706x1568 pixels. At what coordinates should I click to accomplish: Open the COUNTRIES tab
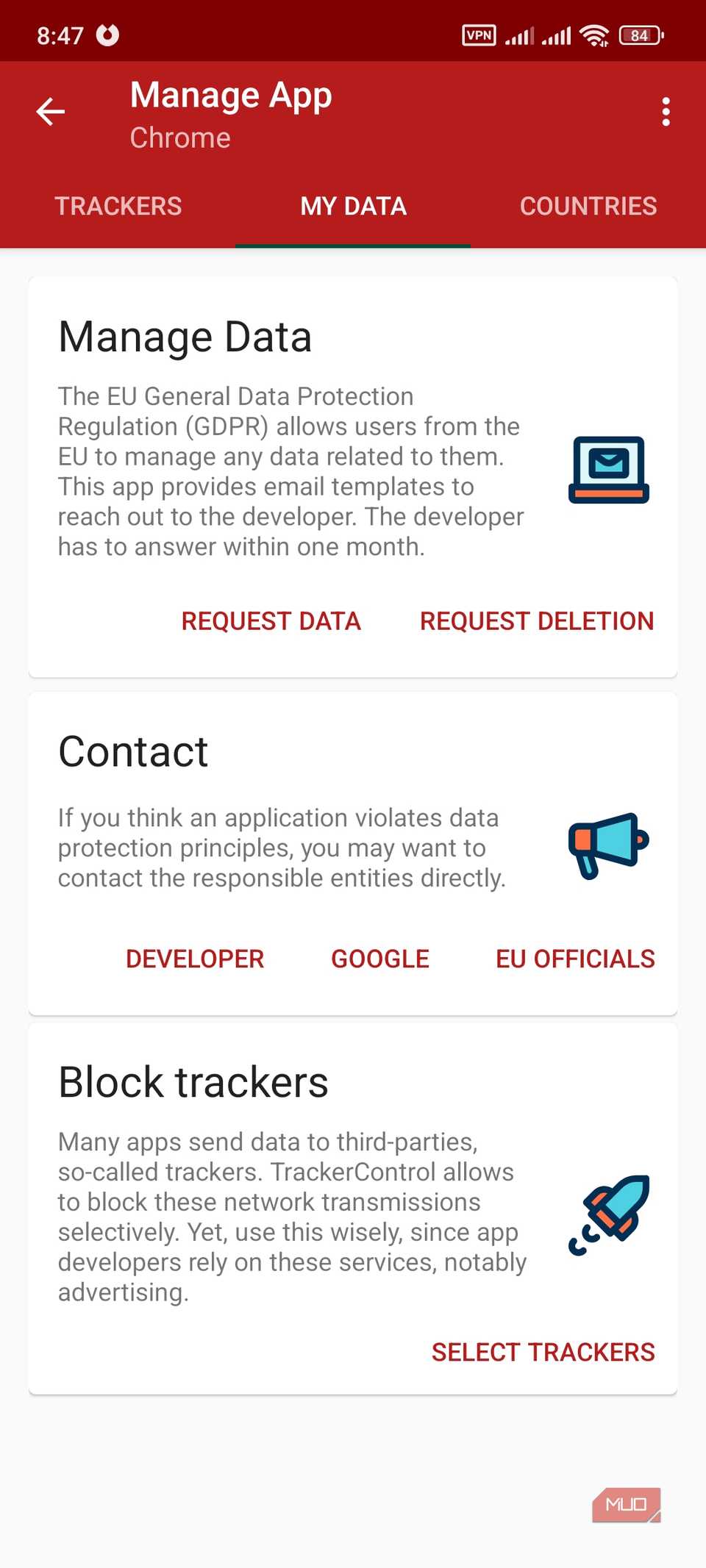click(588, 207)
